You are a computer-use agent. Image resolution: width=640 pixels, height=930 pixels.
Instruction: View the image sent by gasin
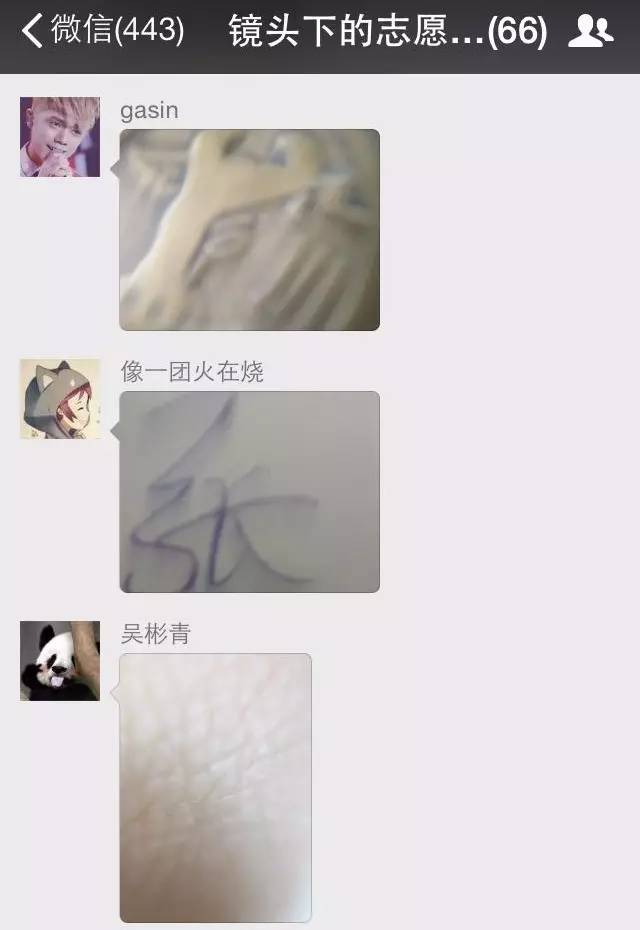[x=250, y=230]
